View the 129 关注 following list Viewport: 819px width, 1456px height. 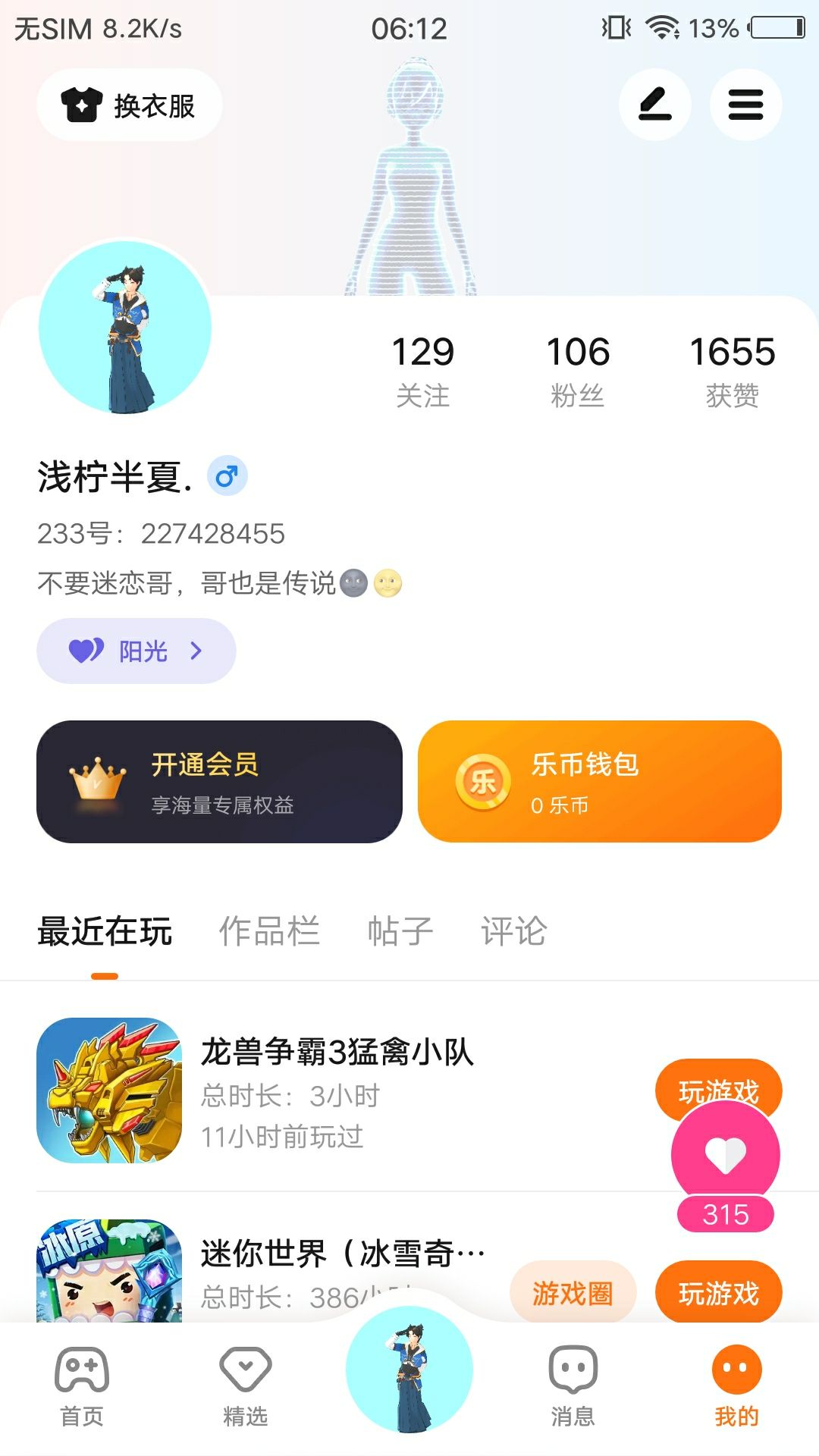[422, 371]
